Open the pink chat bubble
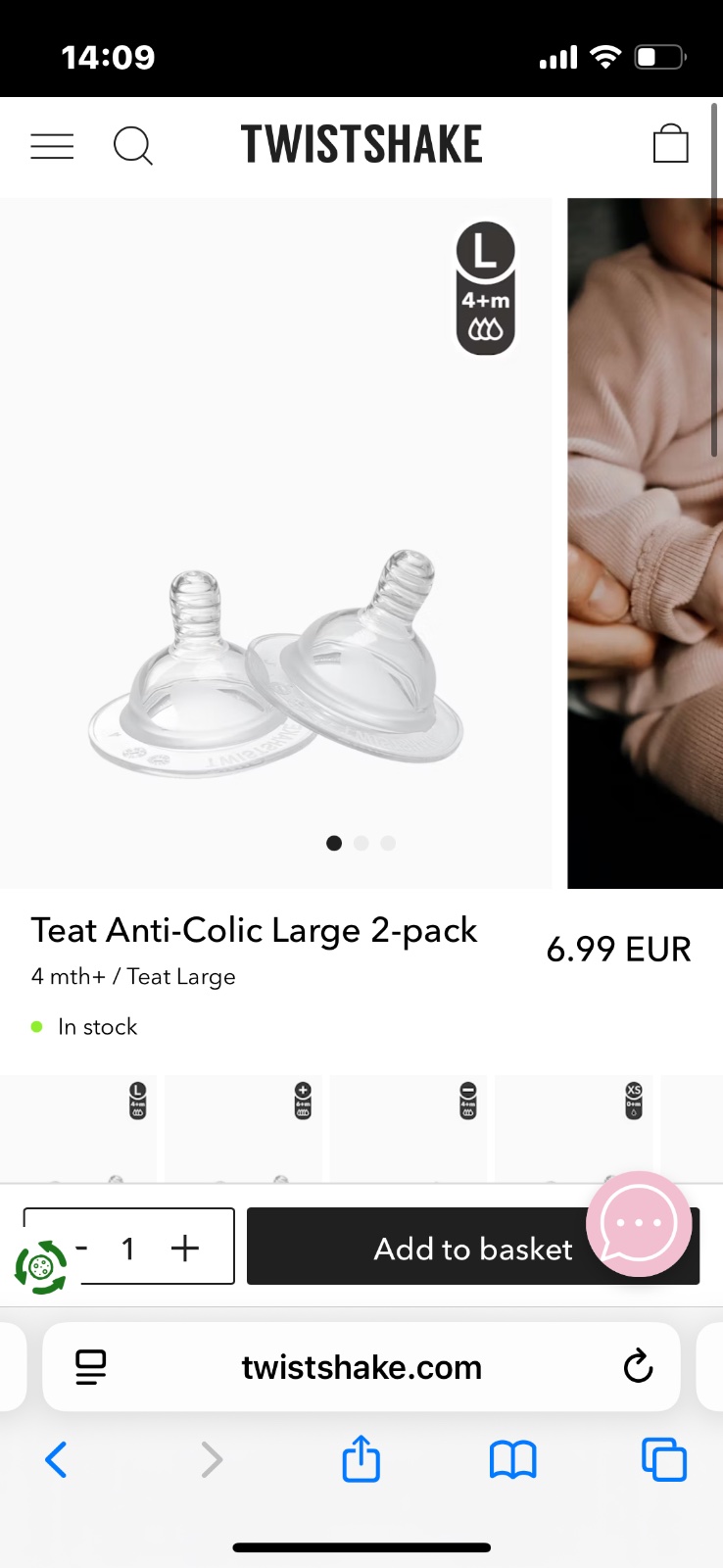Screen dimensions: 723x1568 click(x=639, y=1223)
